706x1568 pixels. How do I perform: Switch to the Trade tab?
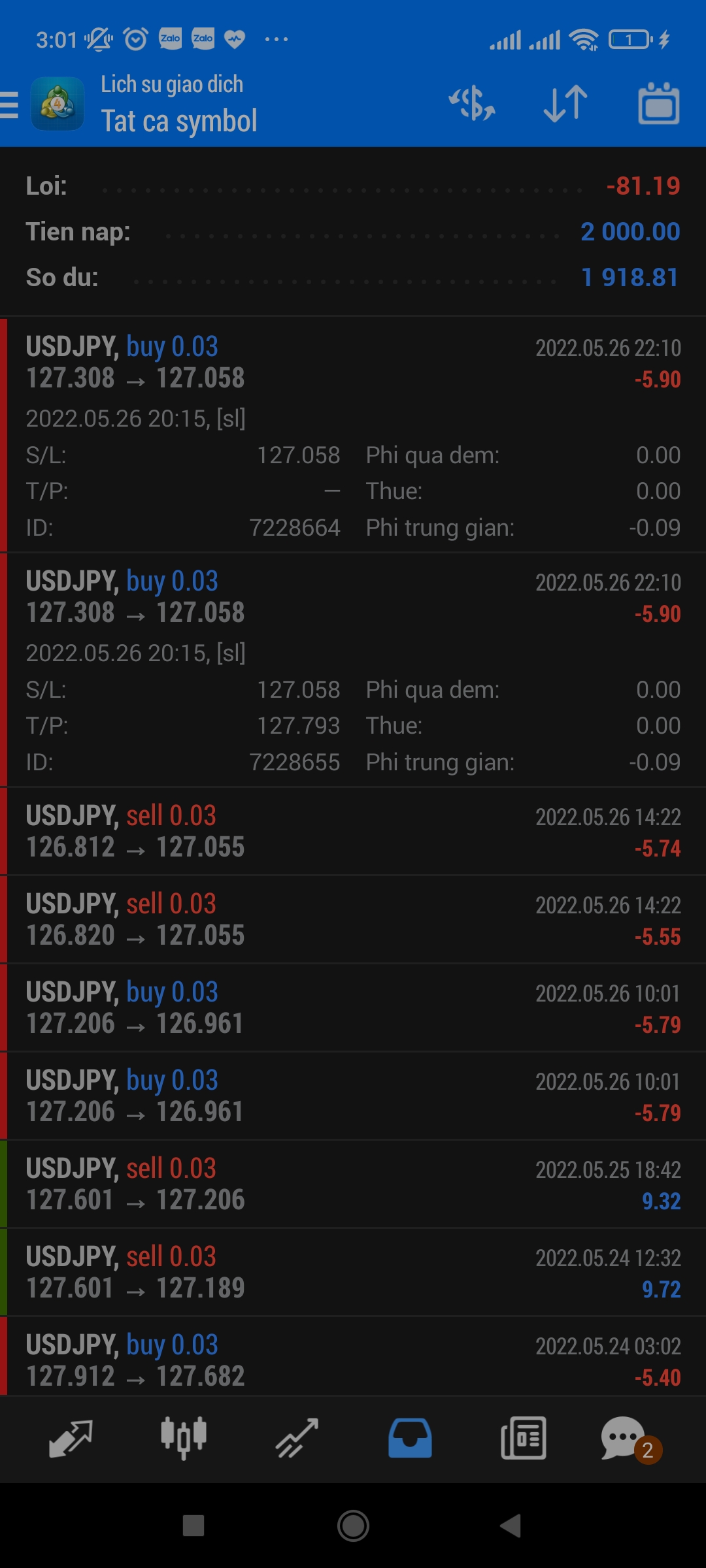(x=297, y=1438)
